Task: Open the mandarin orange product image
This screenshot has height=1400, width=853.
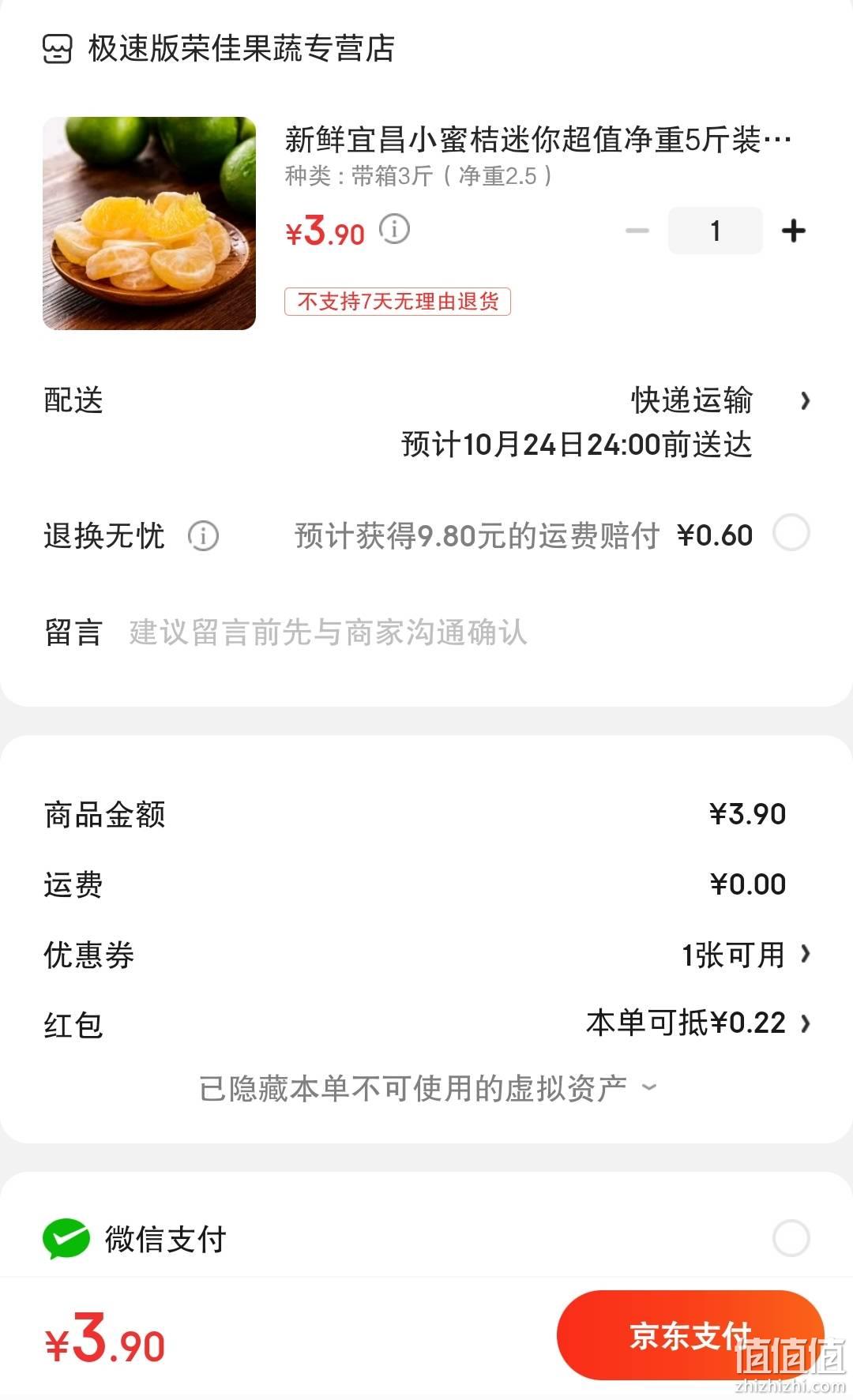Action: 149,223
